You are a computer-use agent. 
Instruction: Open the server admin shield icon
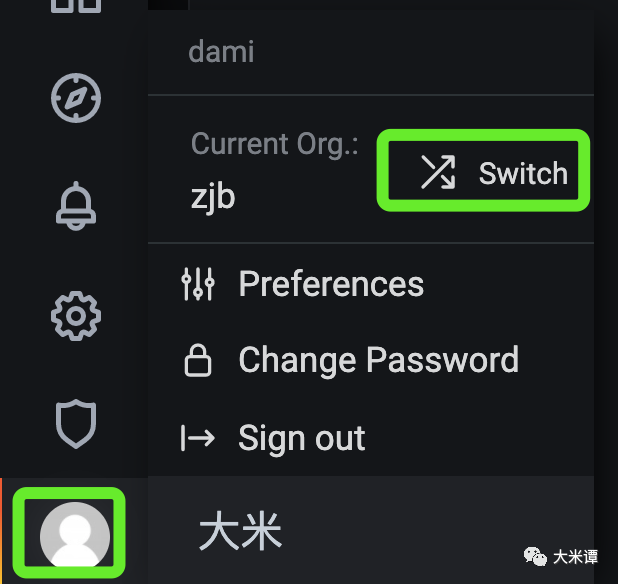point(75,424)
